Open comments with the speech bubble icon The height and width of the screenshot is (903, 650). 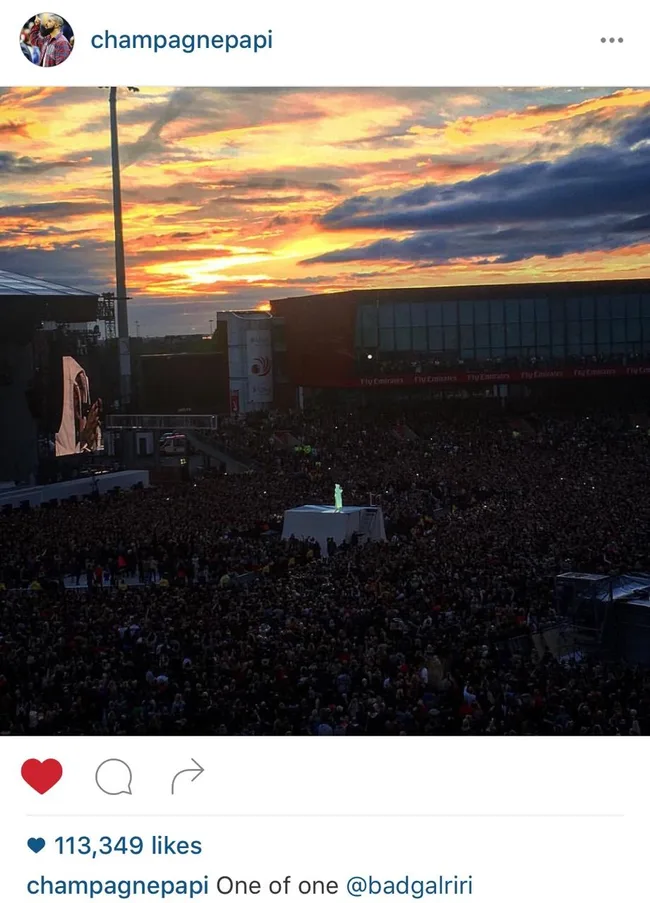pos(113,776)
